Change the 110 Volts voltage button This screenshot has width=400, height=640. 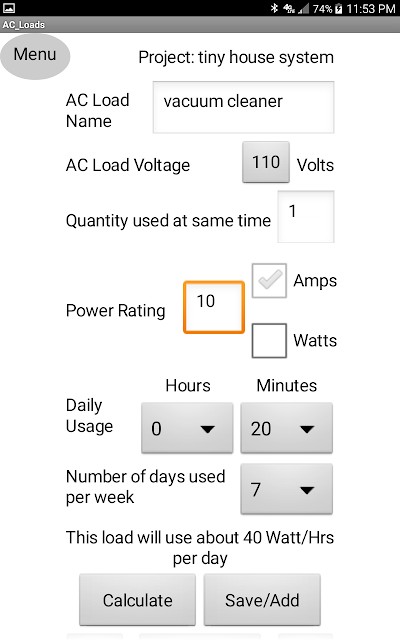coord(266,162)
